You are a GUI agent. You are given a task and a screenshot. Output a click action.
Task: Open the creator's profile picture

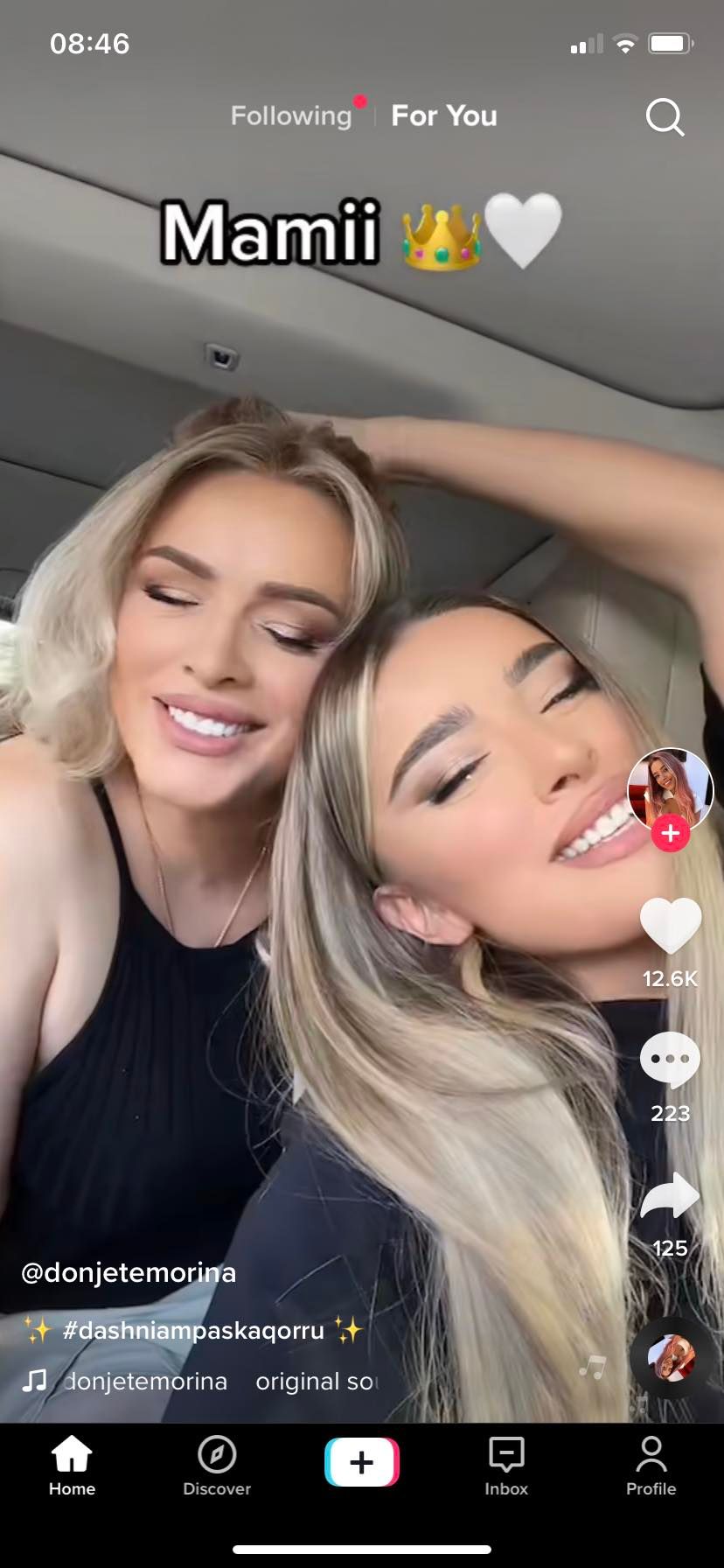pos(670,789)
